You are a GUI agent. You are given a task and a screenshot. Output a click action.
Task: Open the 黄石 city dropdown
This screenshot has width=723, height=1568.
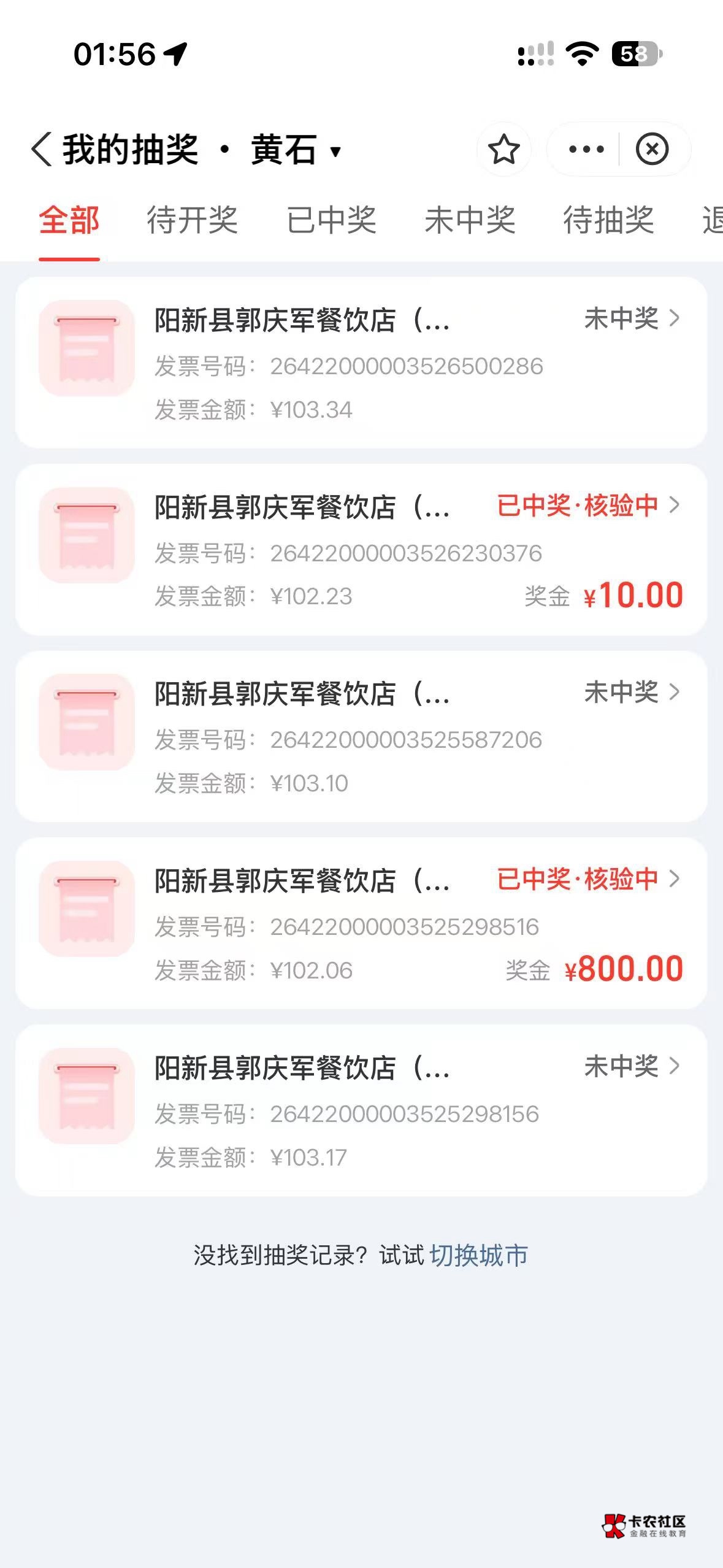point(296,150)
